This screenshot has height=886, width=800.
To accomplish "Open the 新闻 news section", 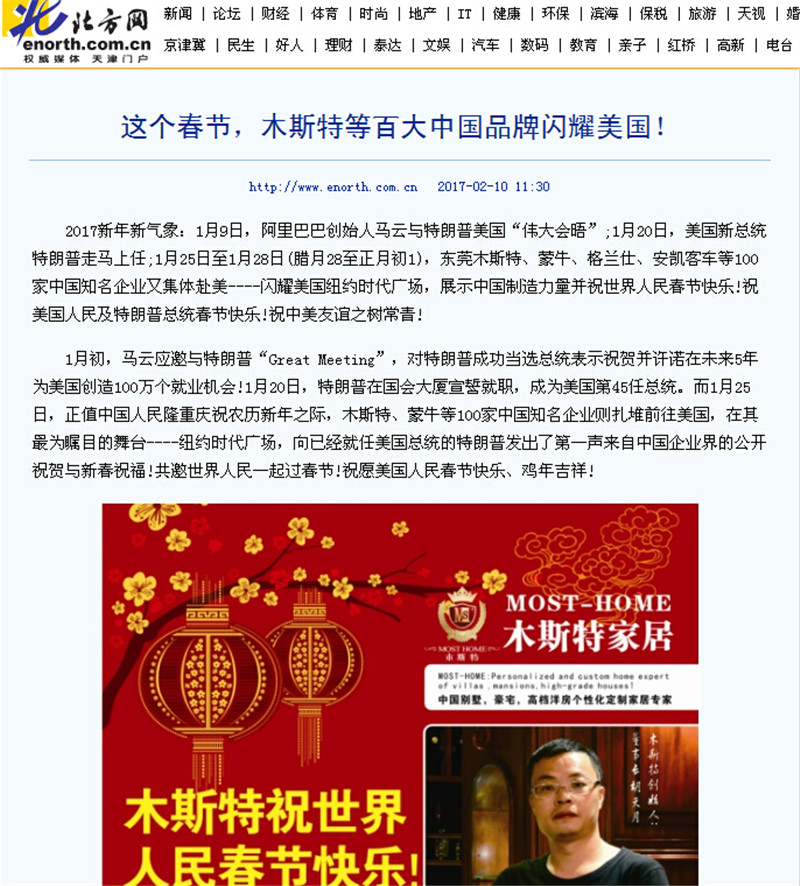I will [178, 14].
